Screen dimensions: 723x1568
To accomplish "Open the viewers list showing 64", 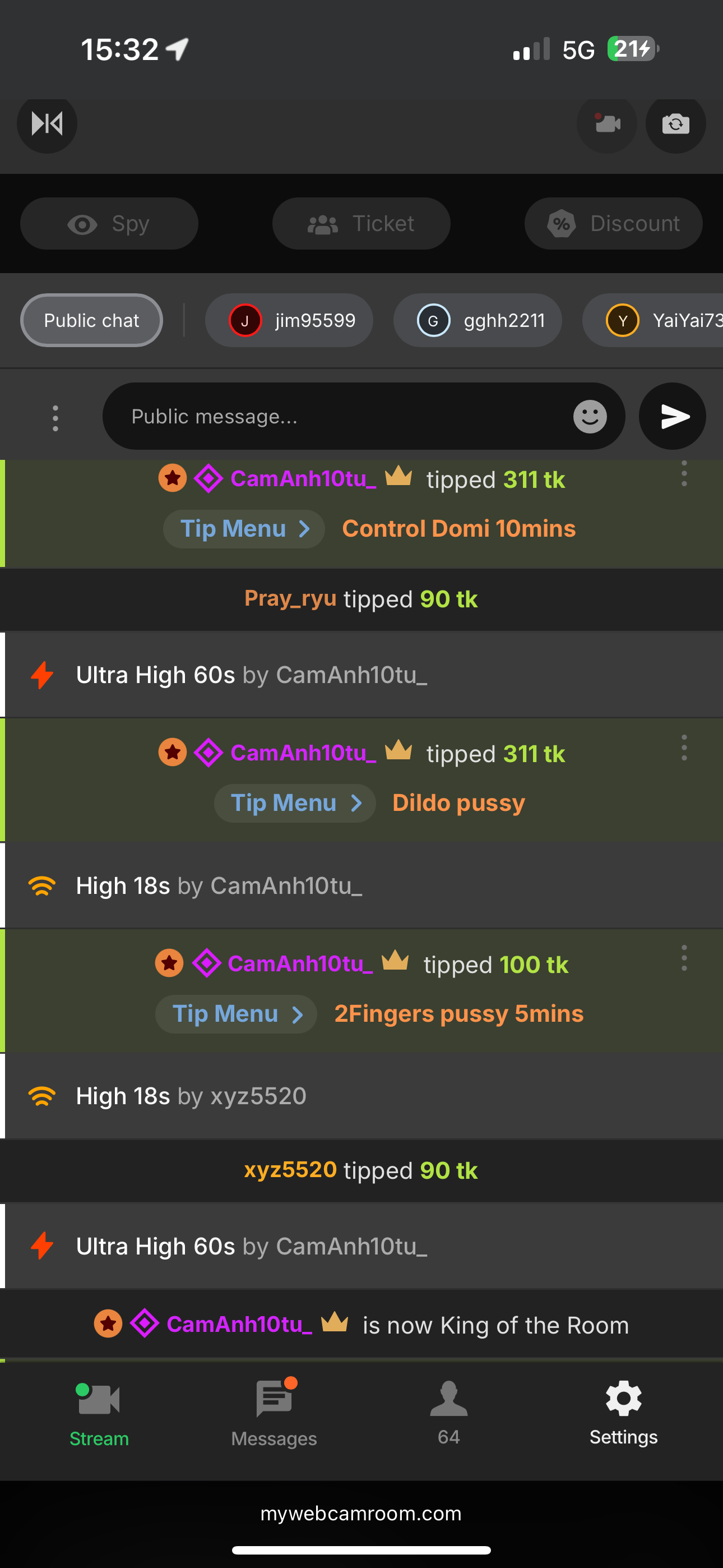I will point(448,1413).
